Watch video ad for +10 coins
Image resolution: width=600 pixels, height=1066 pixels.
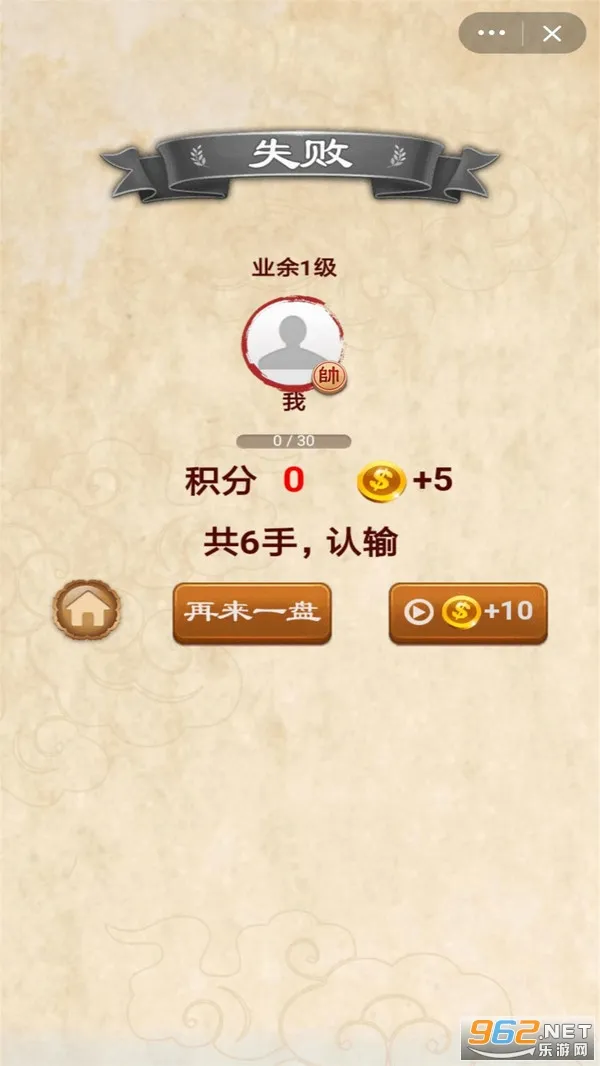coord(468,612)
